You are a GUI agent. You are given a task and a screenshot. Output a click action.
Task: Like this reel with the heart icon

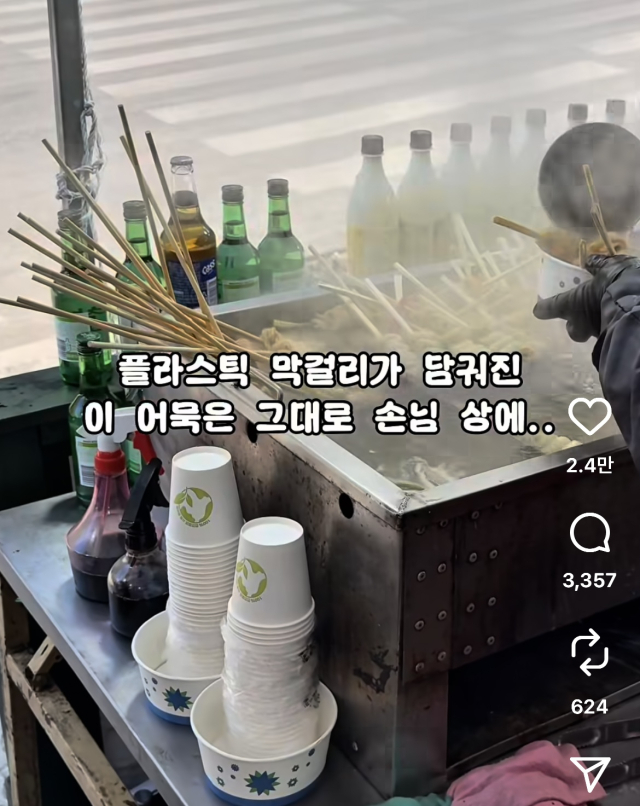[x=589, y=417]
